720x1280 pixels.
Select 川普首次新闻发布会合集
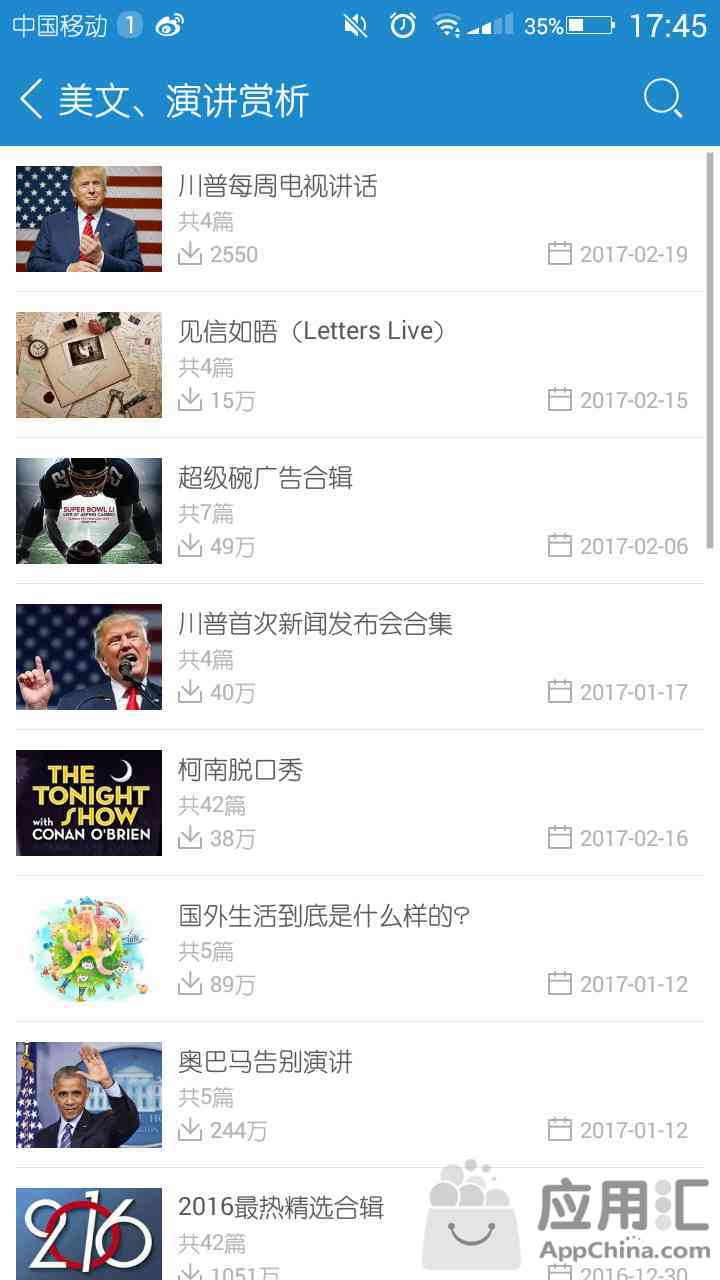tap(360, 657)
